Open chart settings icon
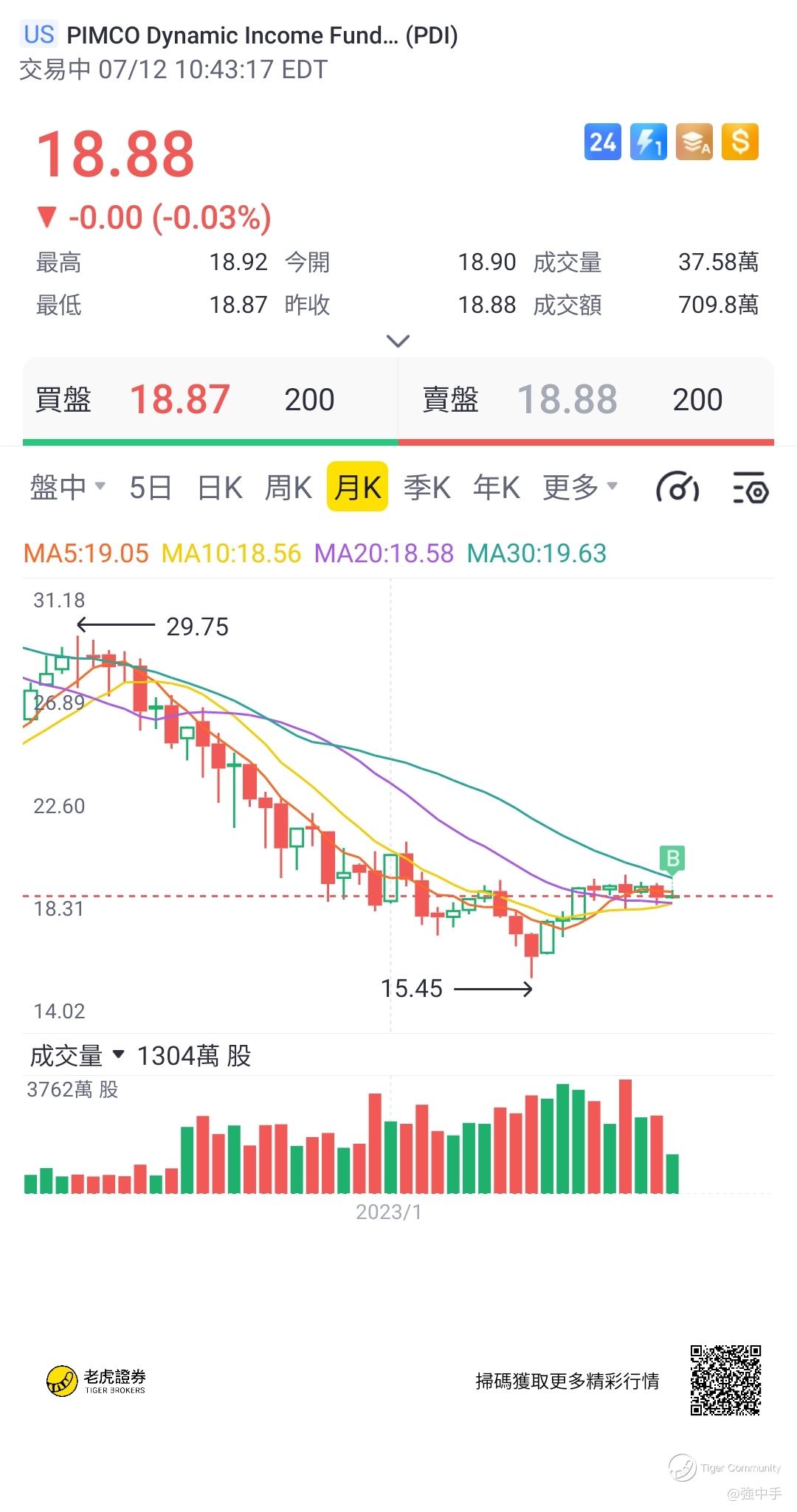Image resolution: width=797 pixels, height=1512 pixels. coord(751,489)
